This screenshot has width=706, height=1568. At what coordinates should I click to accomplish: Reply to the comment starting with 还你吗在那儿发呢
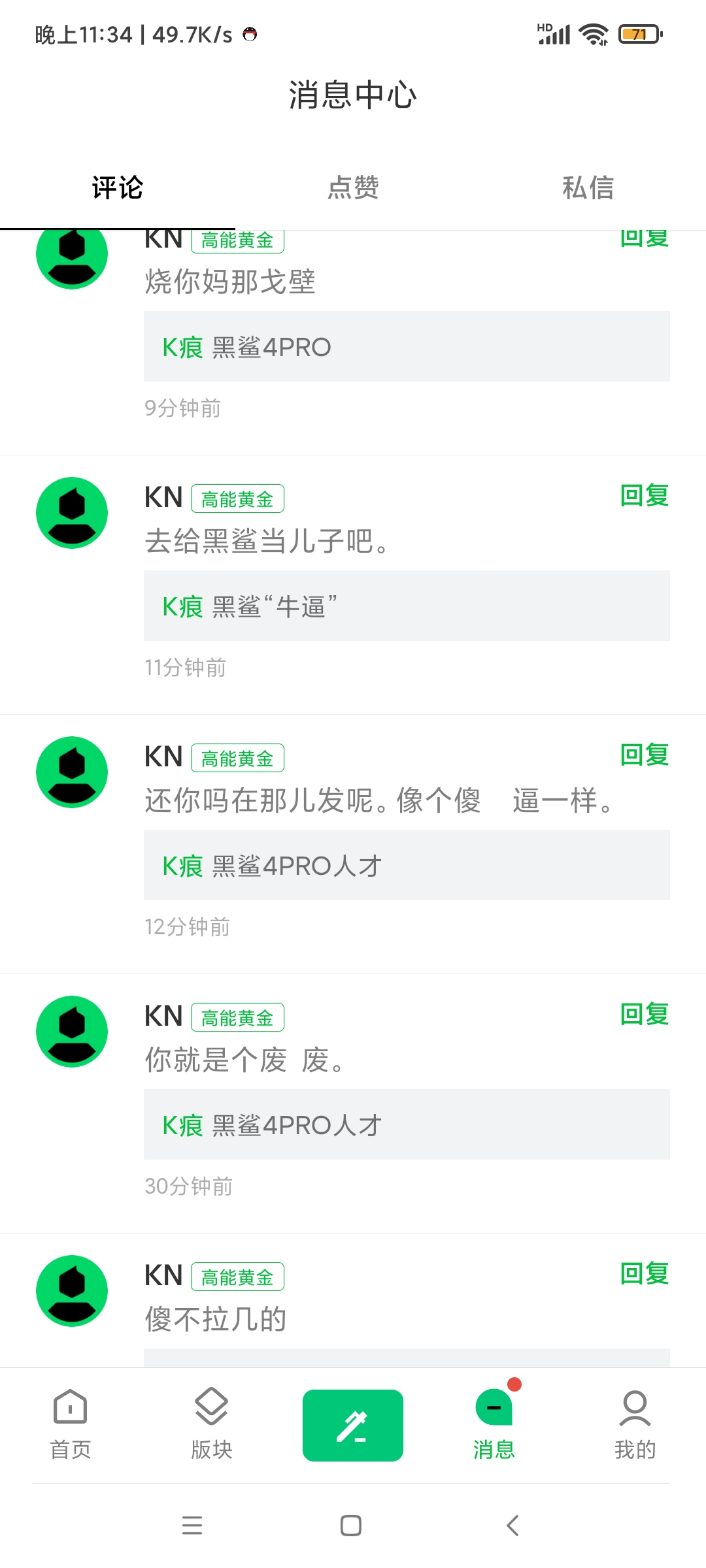645,755
